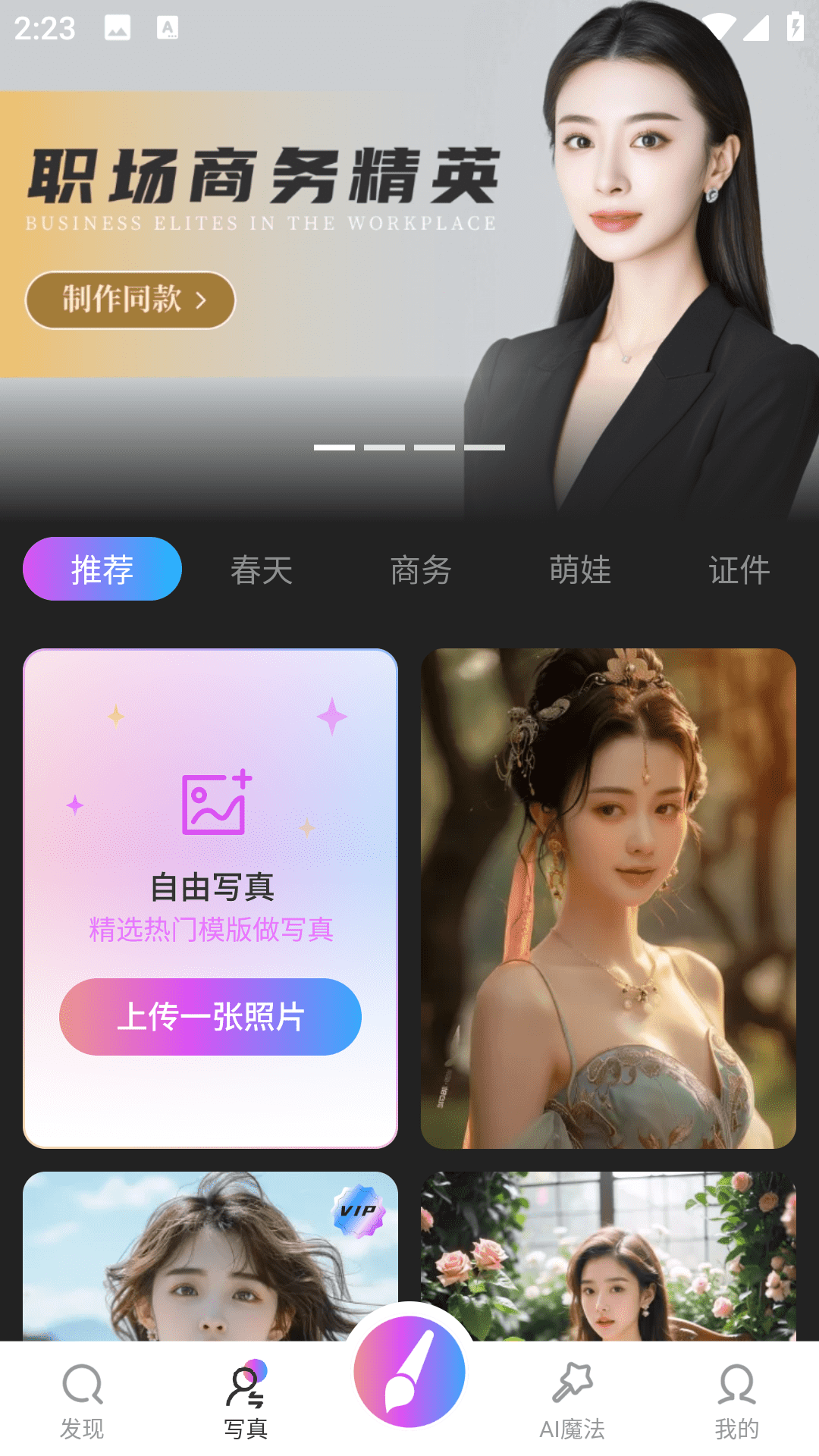Tap the center paintbrush create button
The image size is (819, 1456).
tap(409, 1371)
